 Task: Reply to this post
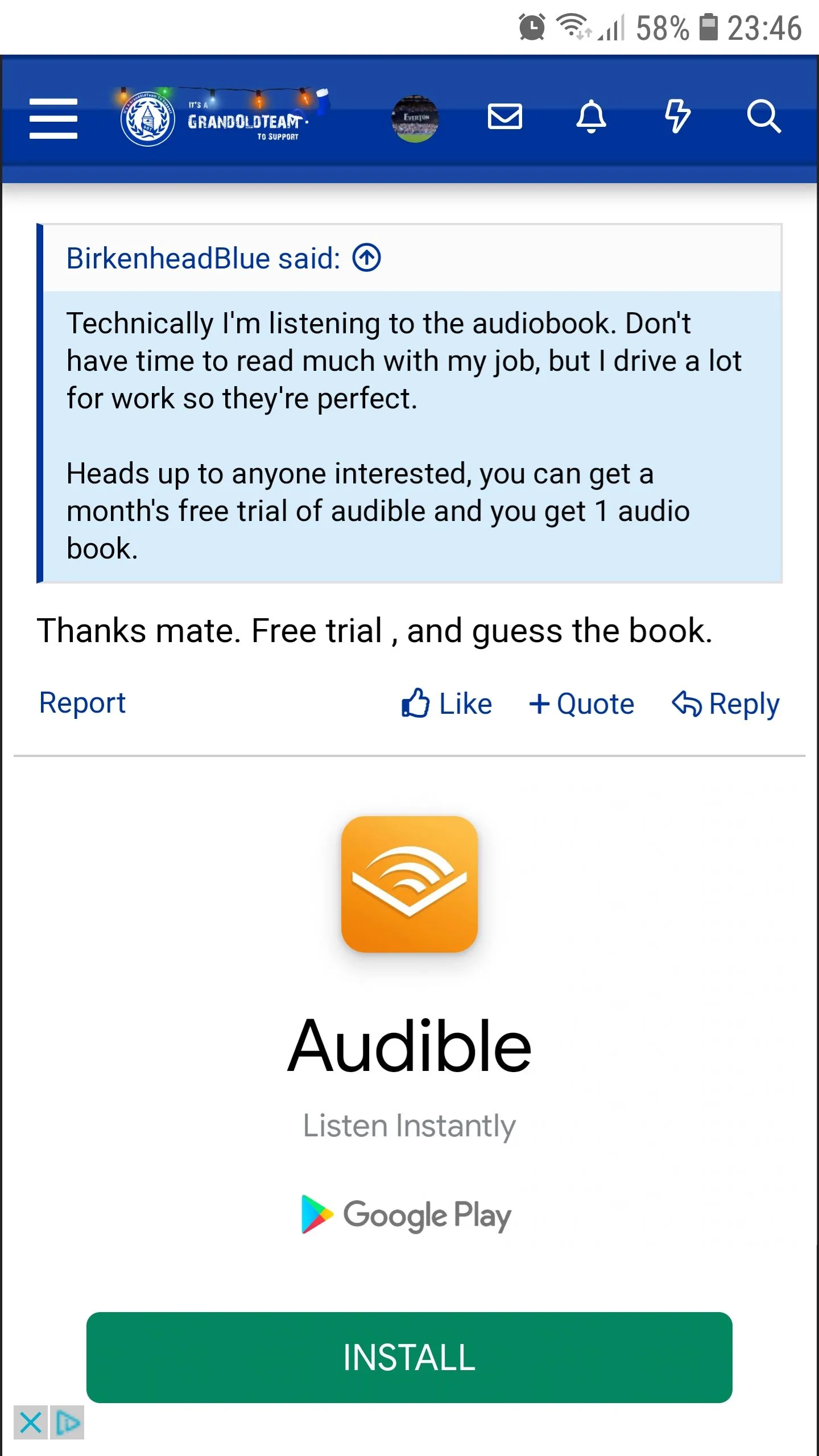(726, 704)
